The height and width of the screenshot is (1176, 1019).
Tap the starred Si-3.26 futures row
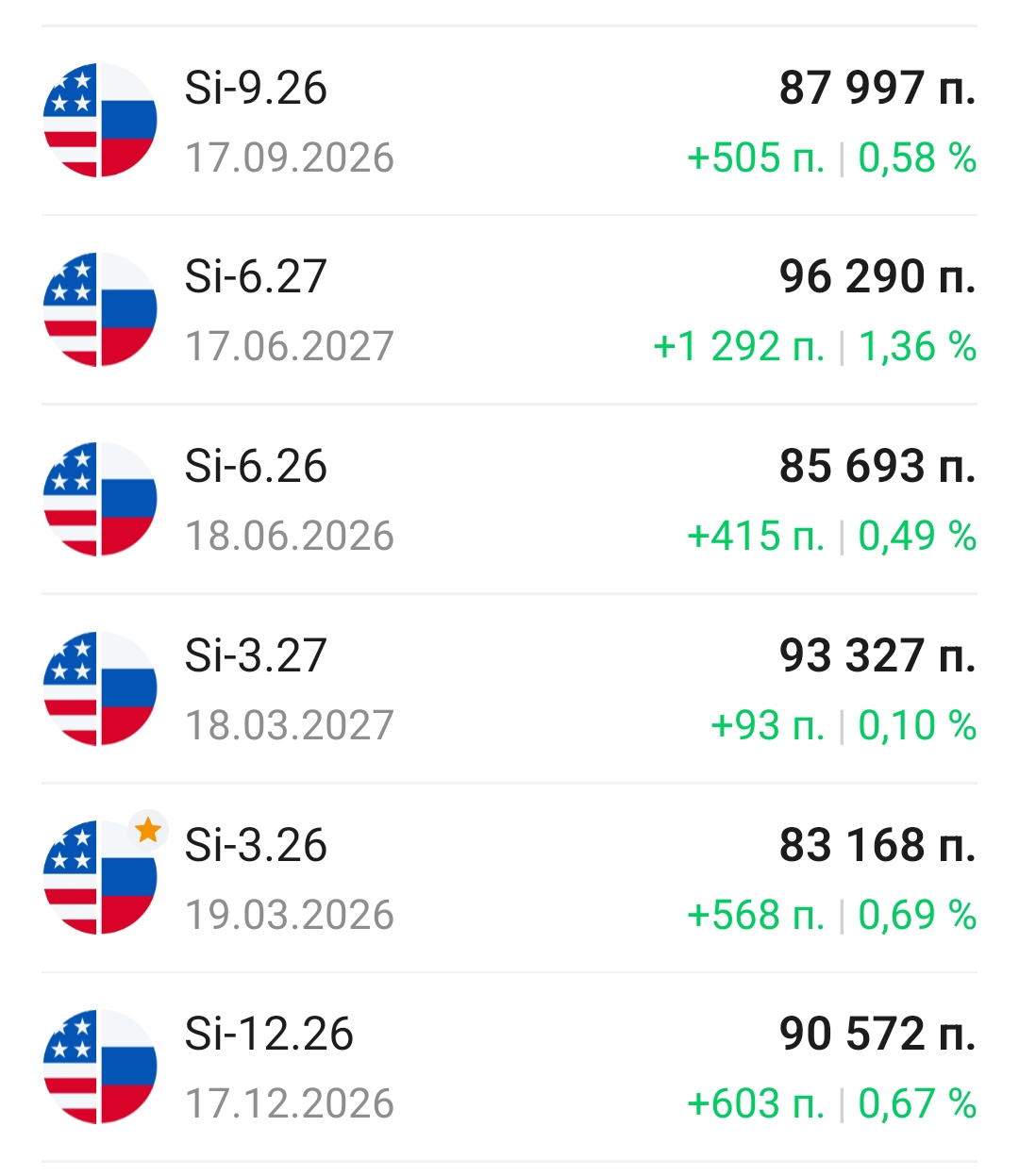tap(509, 879)
